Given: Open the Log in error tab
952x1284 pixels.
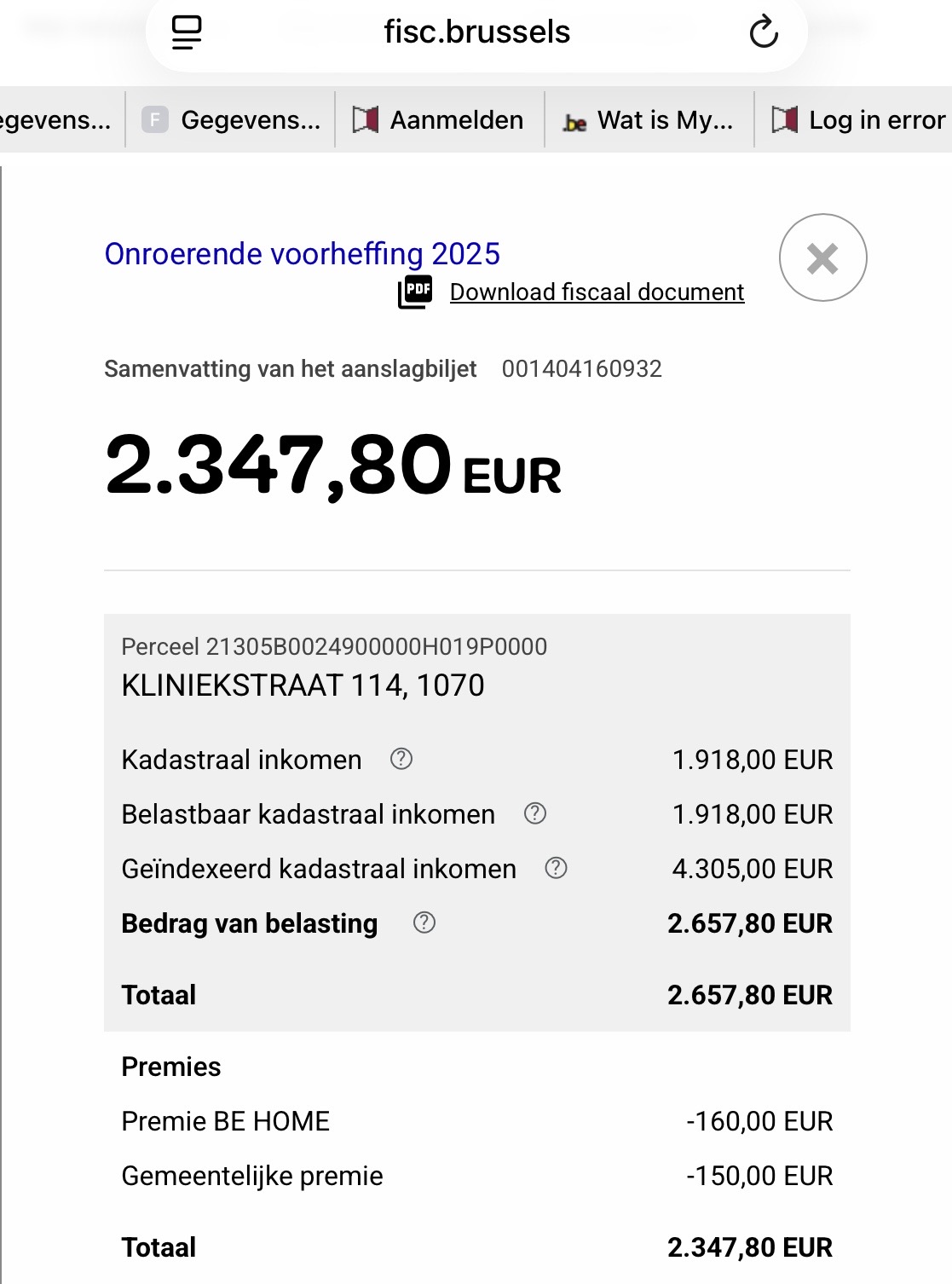Looking at the screenshot, I should pos(854,120).
